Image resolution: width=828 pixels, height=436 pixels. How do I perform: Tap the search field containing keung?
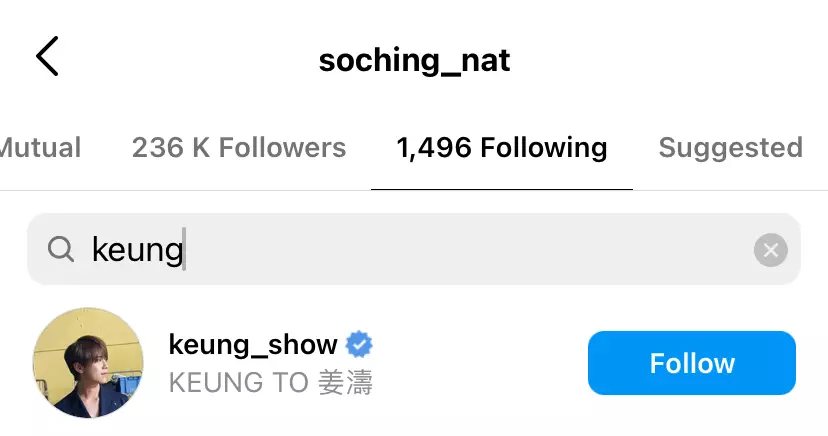tap(400, 249)
